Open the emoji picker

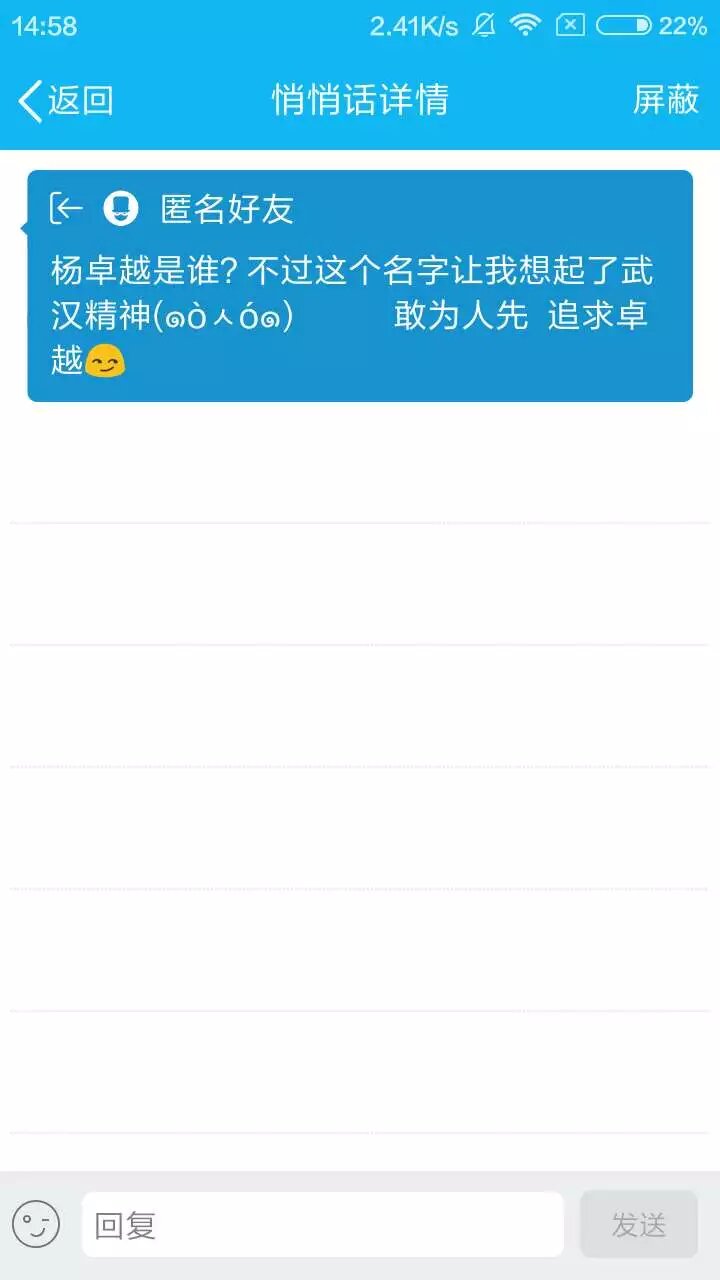(36, 1224)
